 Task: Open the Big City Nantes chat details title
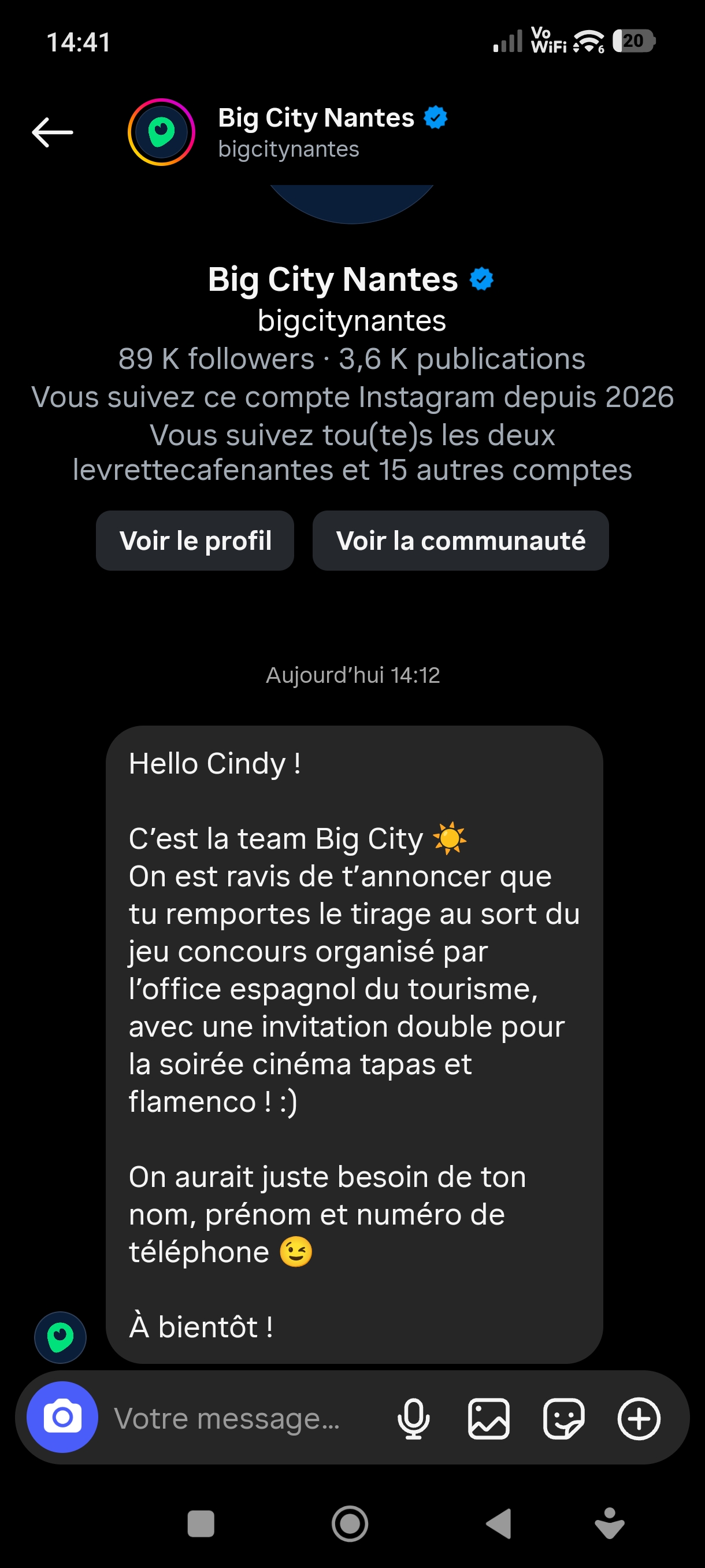tap(316, 118)
